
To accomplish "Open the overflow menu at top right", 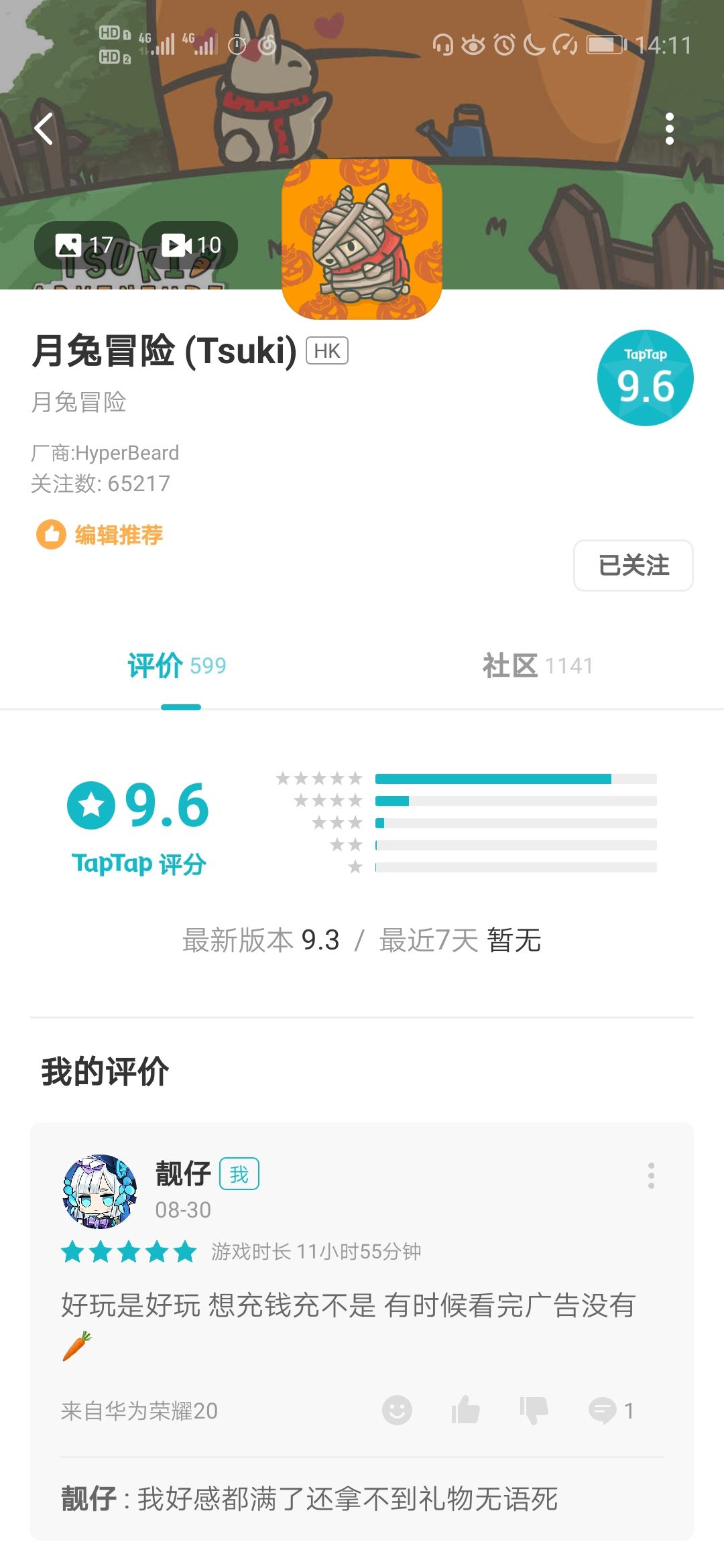I will point(669,129).
